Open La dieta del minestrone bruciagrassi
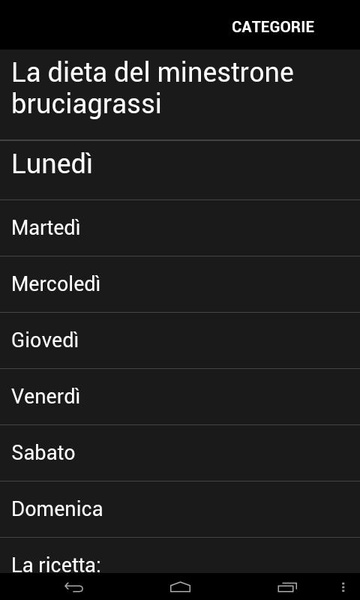Screen dimensions: 360x600 coord(180,95)
